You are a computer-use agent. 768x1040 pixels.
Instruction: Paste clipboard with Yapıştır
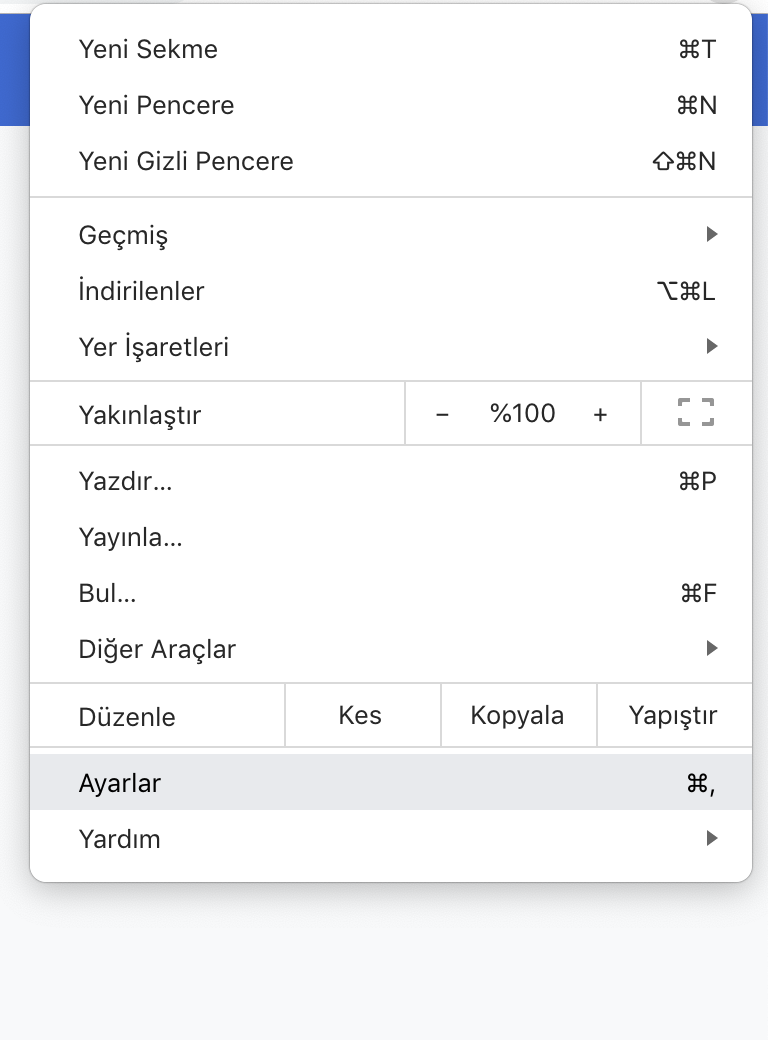point(673,715)
